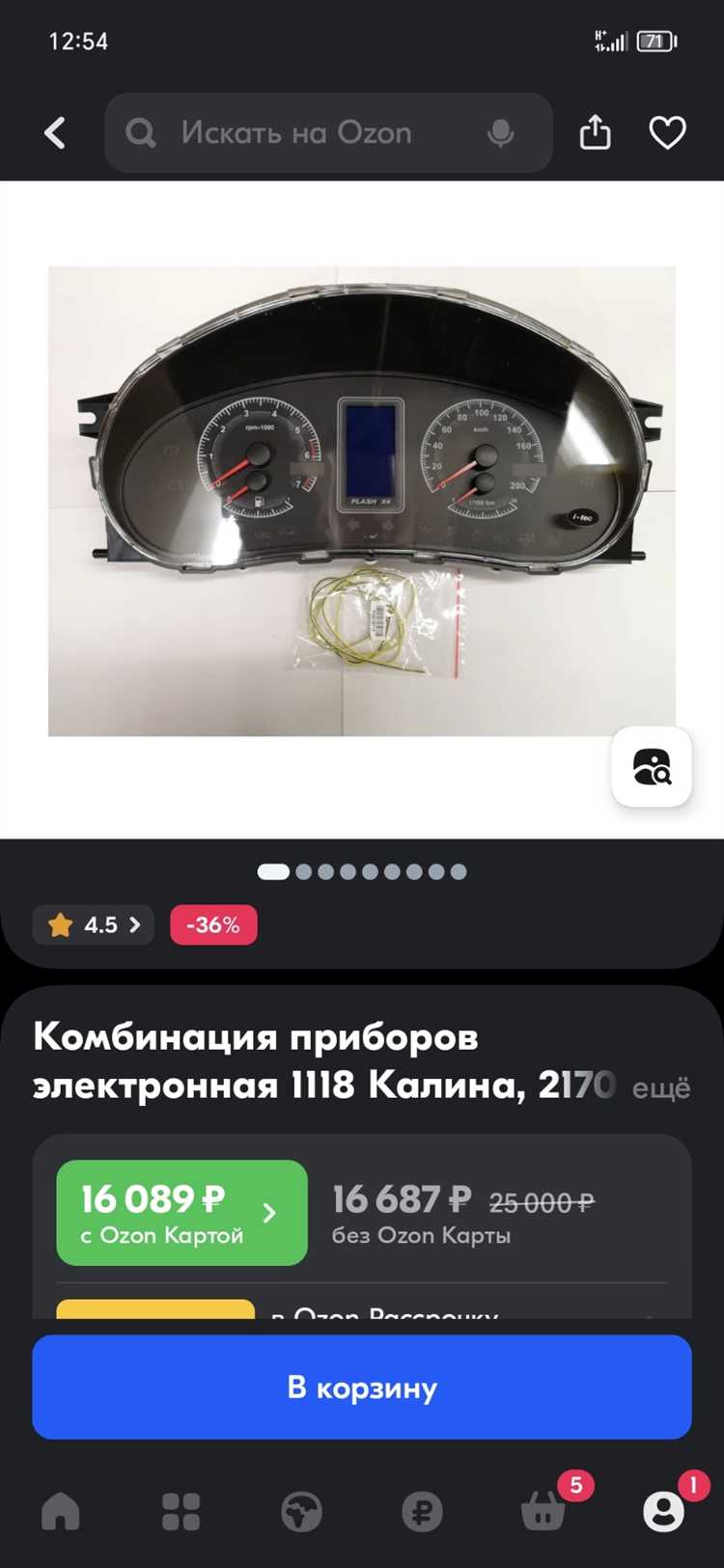
Task: Select the 16 089 ₽ Ozon Card price
Action: [x=181, y=1213]
